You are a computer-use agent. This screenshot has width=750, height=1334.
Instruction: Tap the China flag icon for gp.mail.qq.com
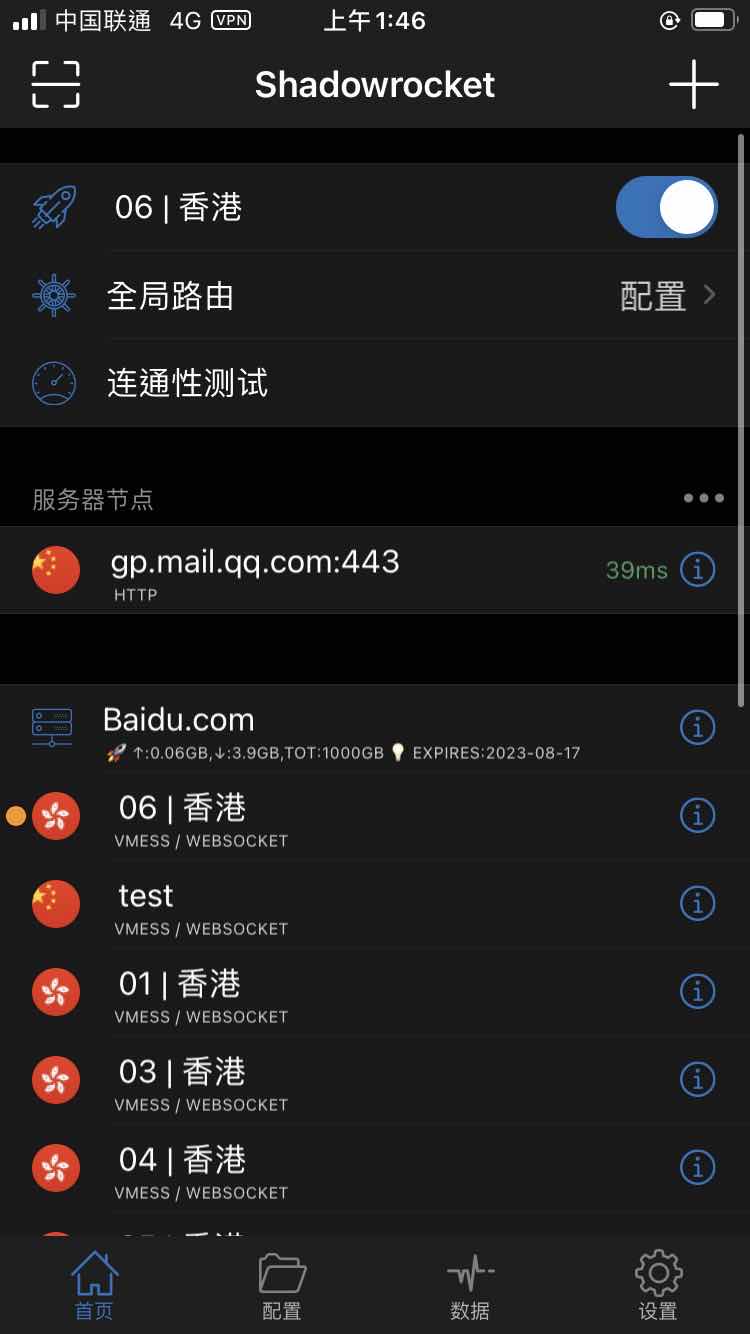[x=56, y=569]
